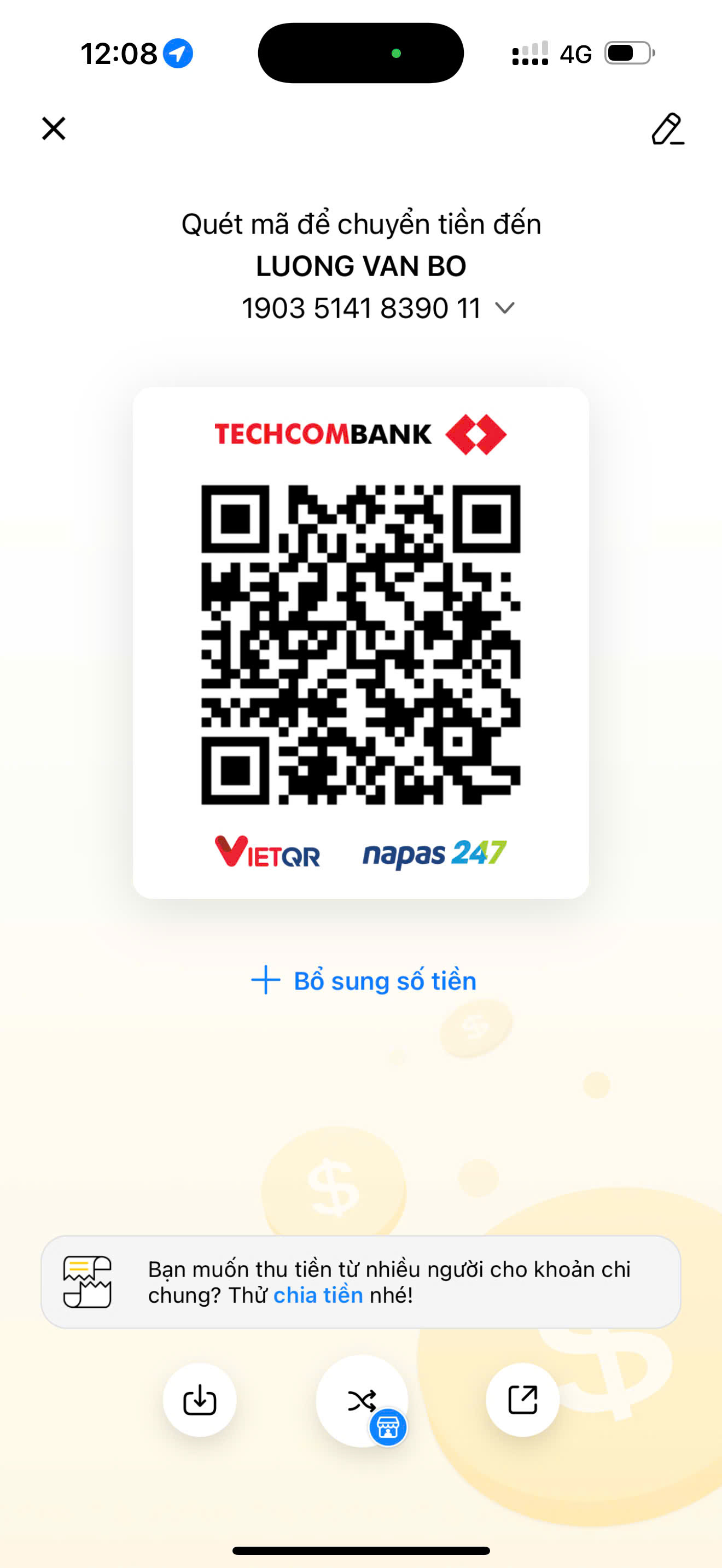Download the QR code image

[x=200, y=1400]
